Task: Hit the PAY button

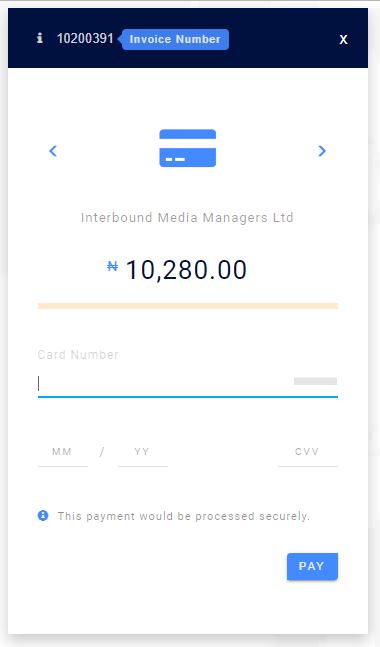Action: point(312,566)
